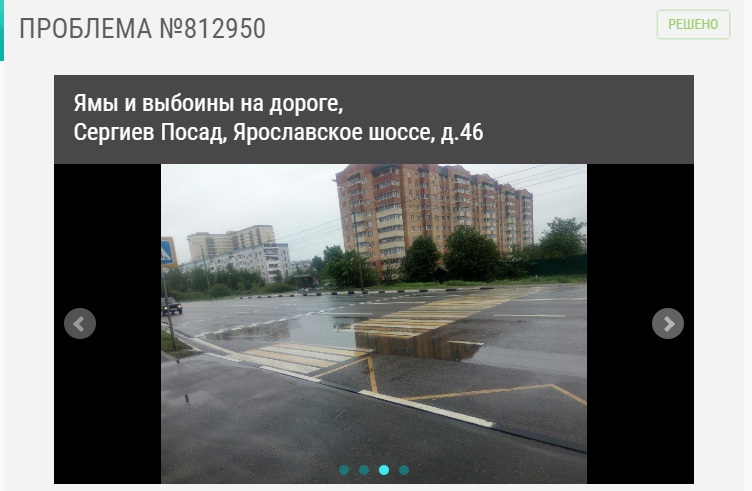Advance to the next photo in the carousel
The height and width of the screenshot is (491, 752).
(668, 324)
